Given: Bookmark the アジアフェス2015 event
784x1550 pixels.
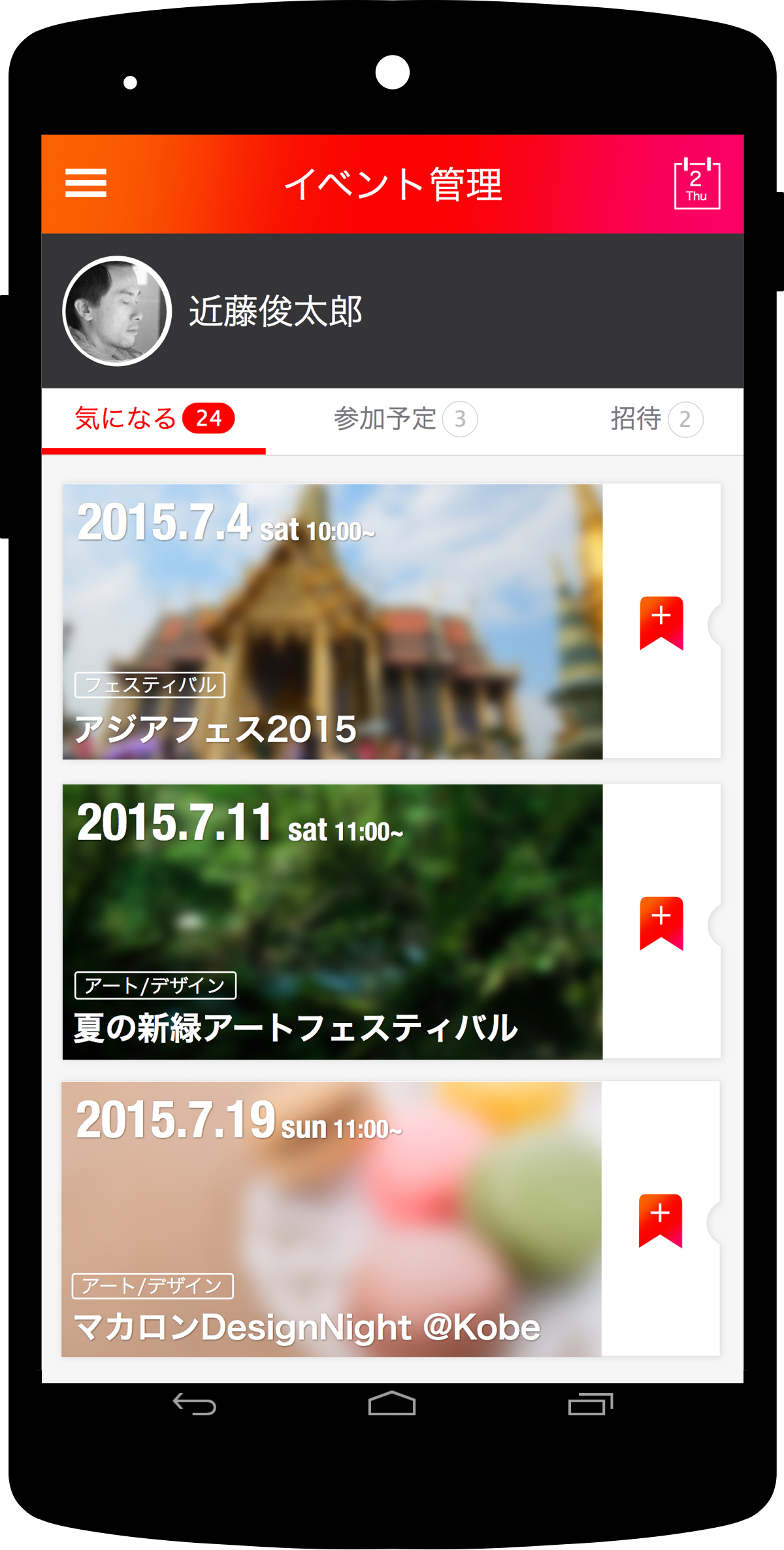Looking at the screenshot, I should coord(661,622).
